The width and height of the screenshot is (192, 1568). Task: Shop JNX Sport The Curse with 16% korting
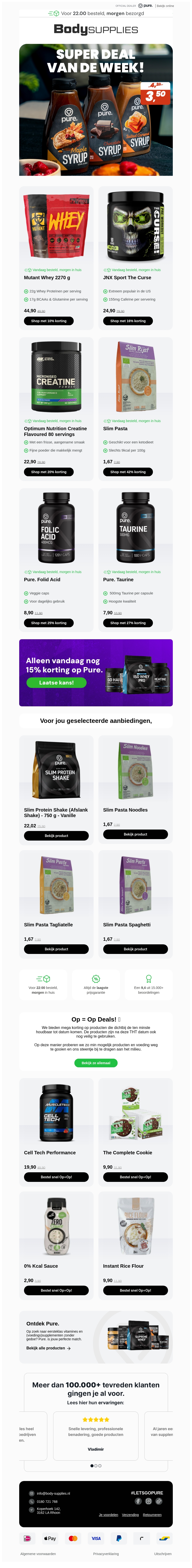128,321
